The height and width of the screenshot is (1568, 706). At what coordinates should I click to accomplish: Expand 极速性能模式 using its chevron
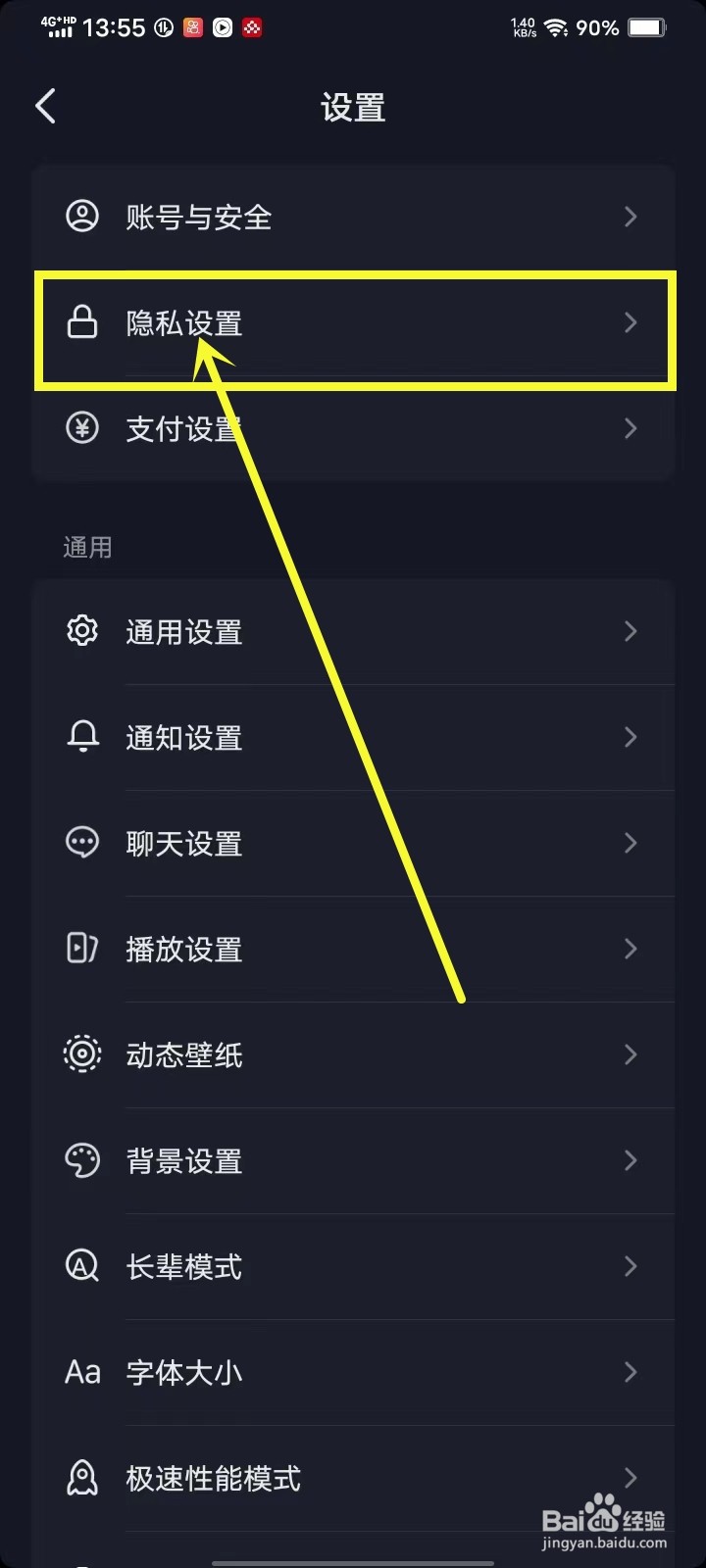click(x=630, y=1478)
